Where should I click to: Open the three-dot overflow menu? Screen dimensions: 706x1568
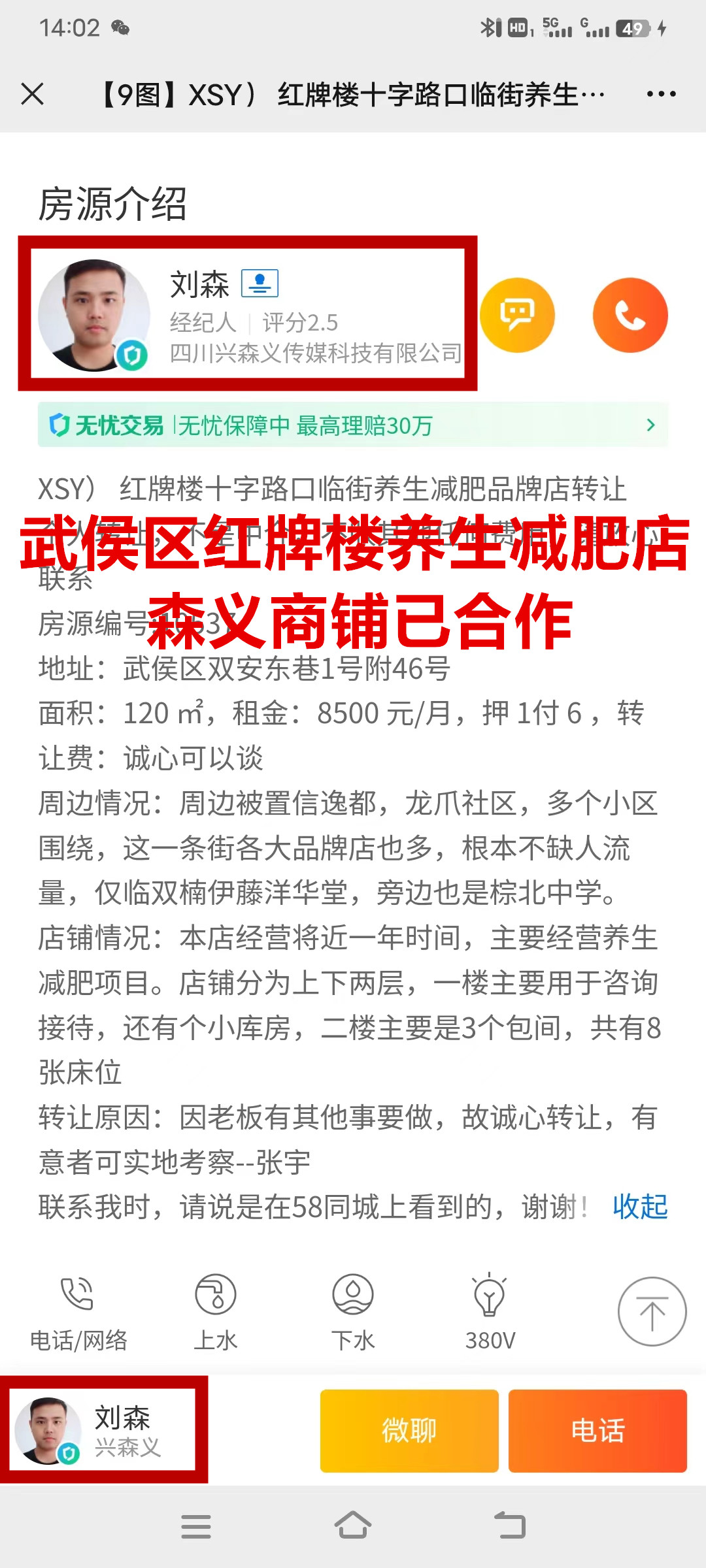(661, 94)
